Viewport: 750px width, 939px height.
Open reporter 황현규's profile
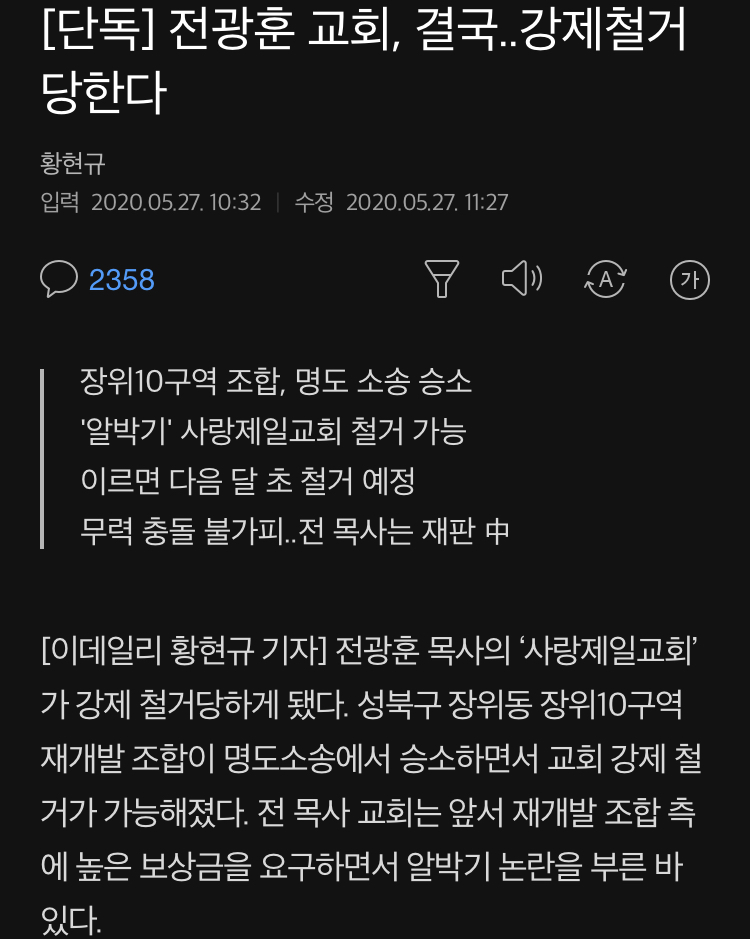(x=72, y=163)
